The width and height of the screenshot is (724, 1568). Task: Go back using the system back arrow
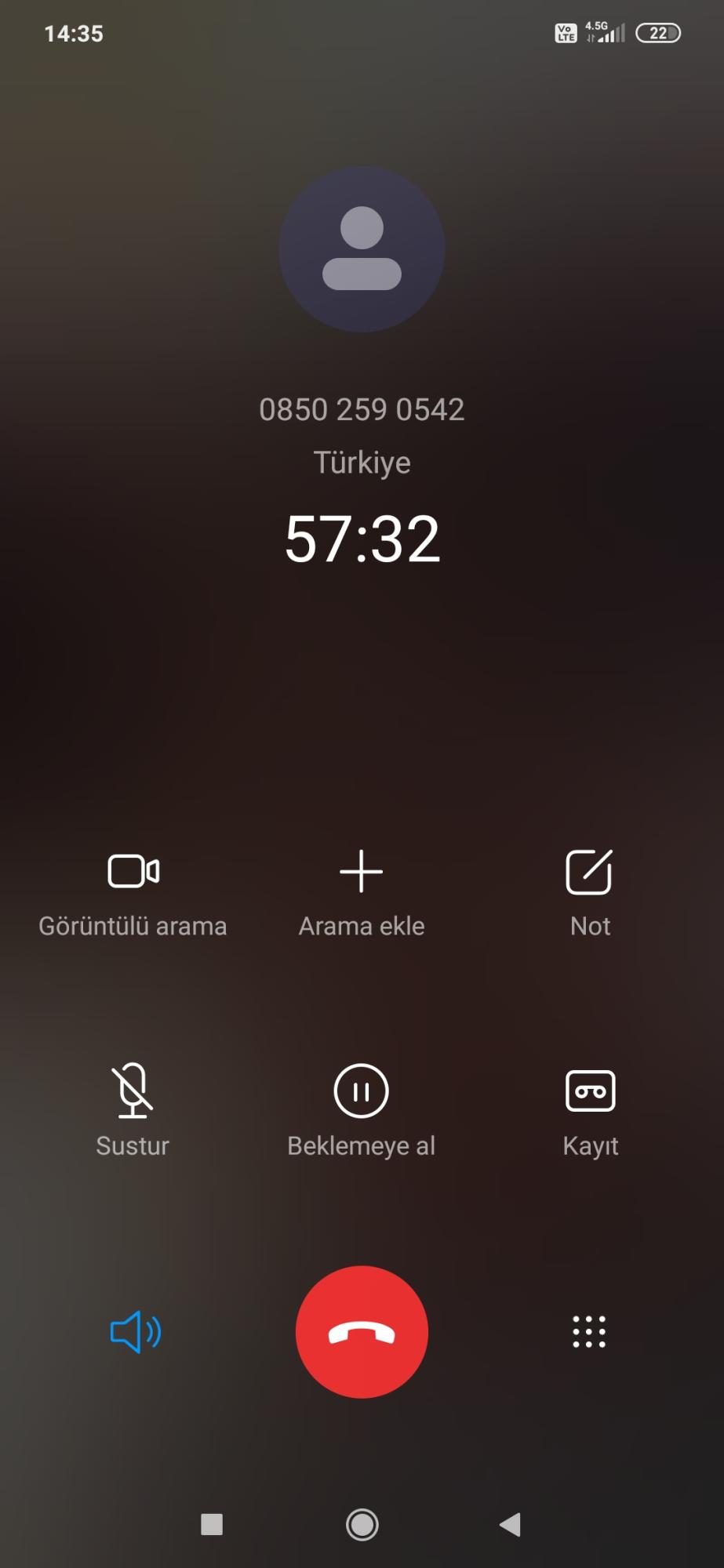tap(510, 1524)
